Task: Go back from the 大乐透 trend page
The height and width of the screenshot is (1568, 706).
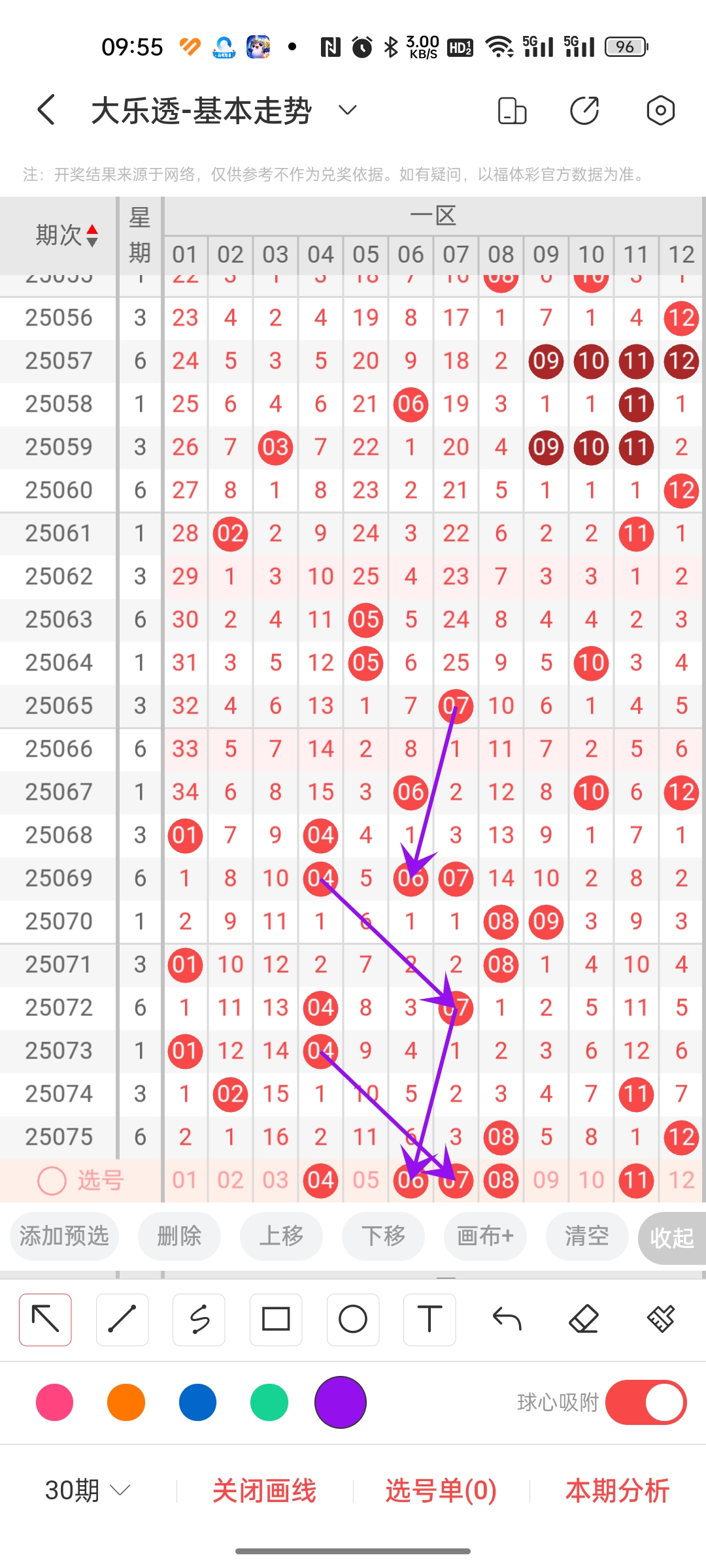Action: tap(46, 110)
